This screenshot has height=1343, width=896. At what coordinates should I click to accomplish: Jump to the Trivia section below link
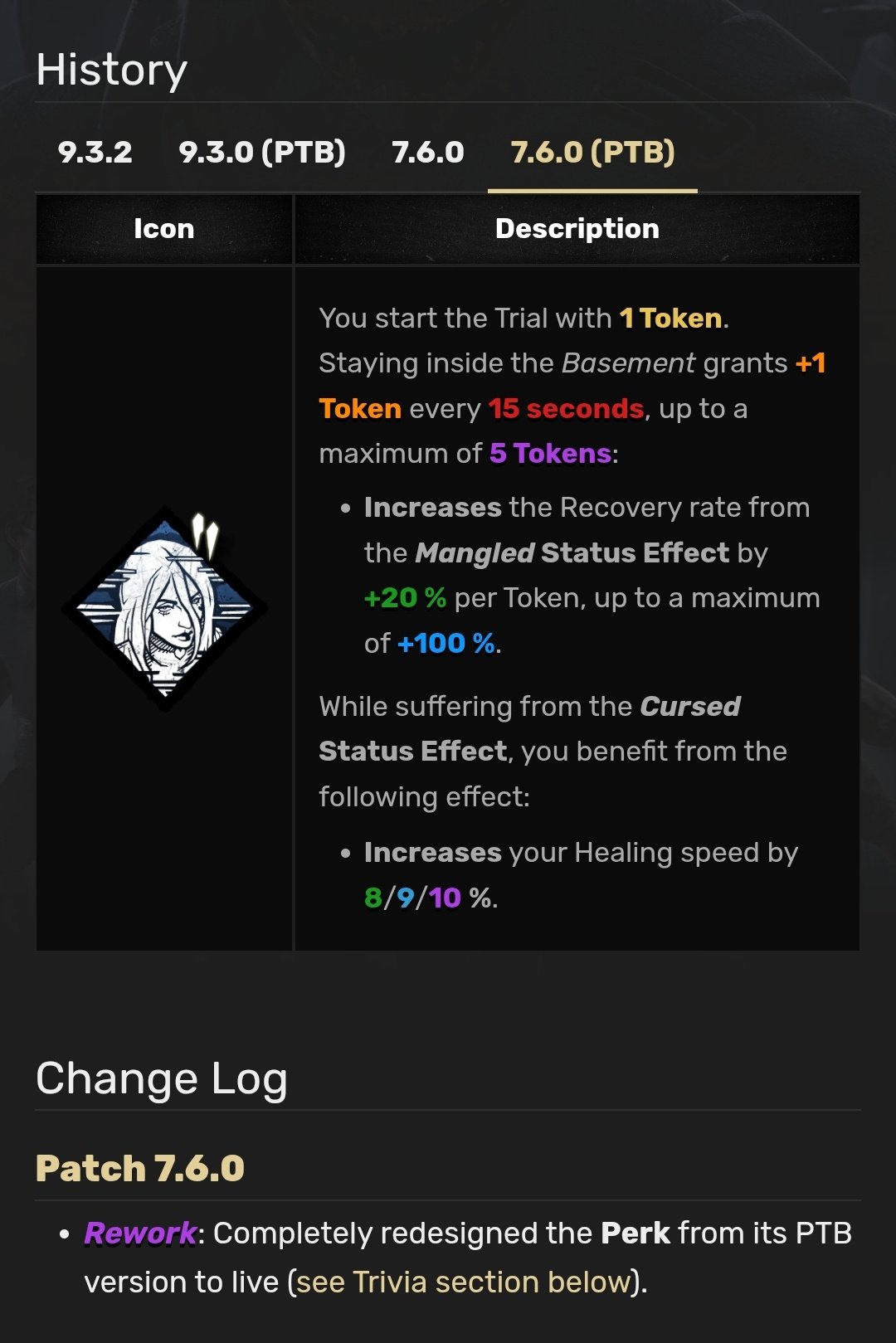coord(464,1282)
